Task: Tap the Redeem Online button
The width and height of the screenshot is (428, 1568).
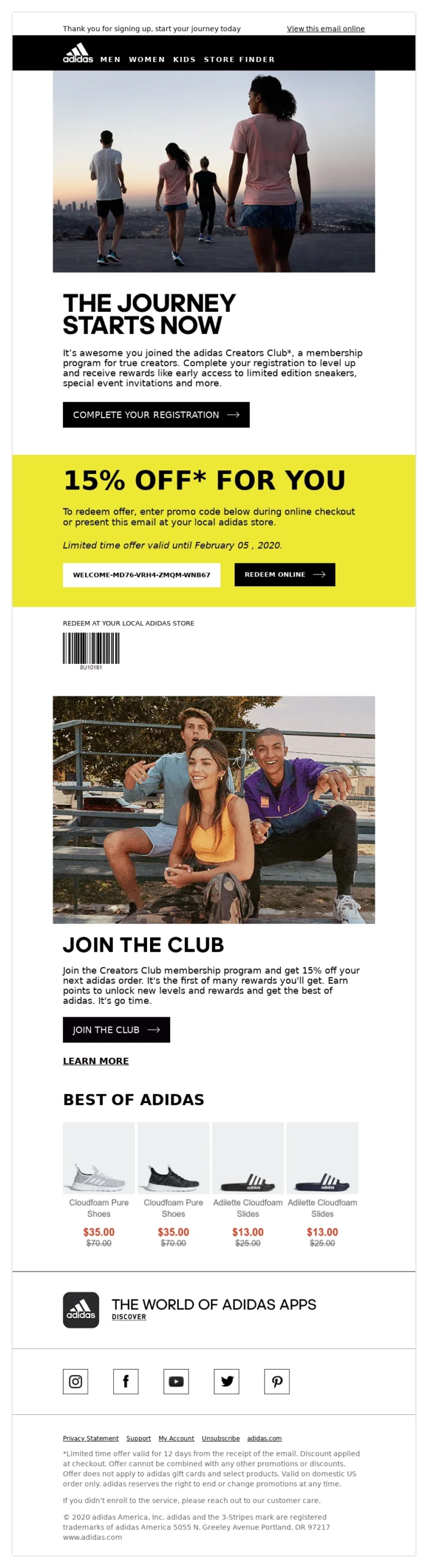Action: (284, 575)
